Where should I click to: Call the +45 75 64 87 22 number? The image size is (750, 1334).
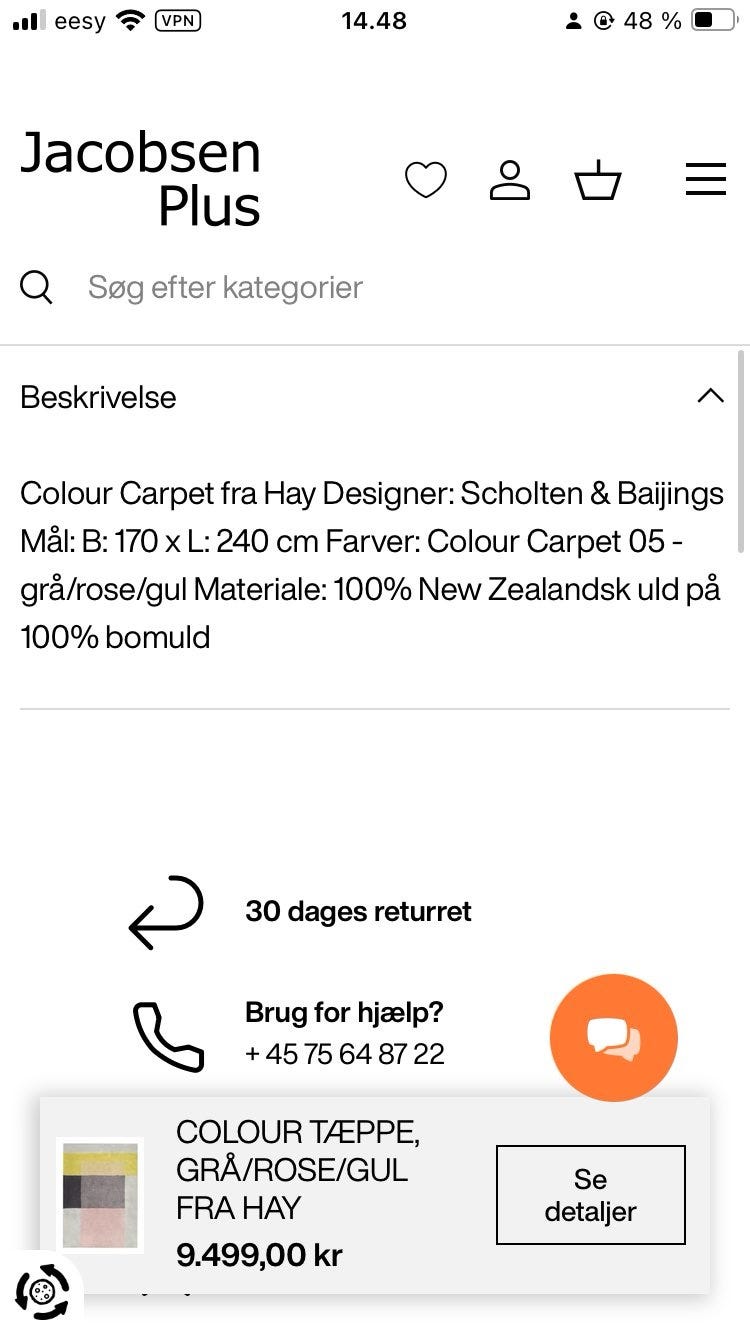point(345,1054)
